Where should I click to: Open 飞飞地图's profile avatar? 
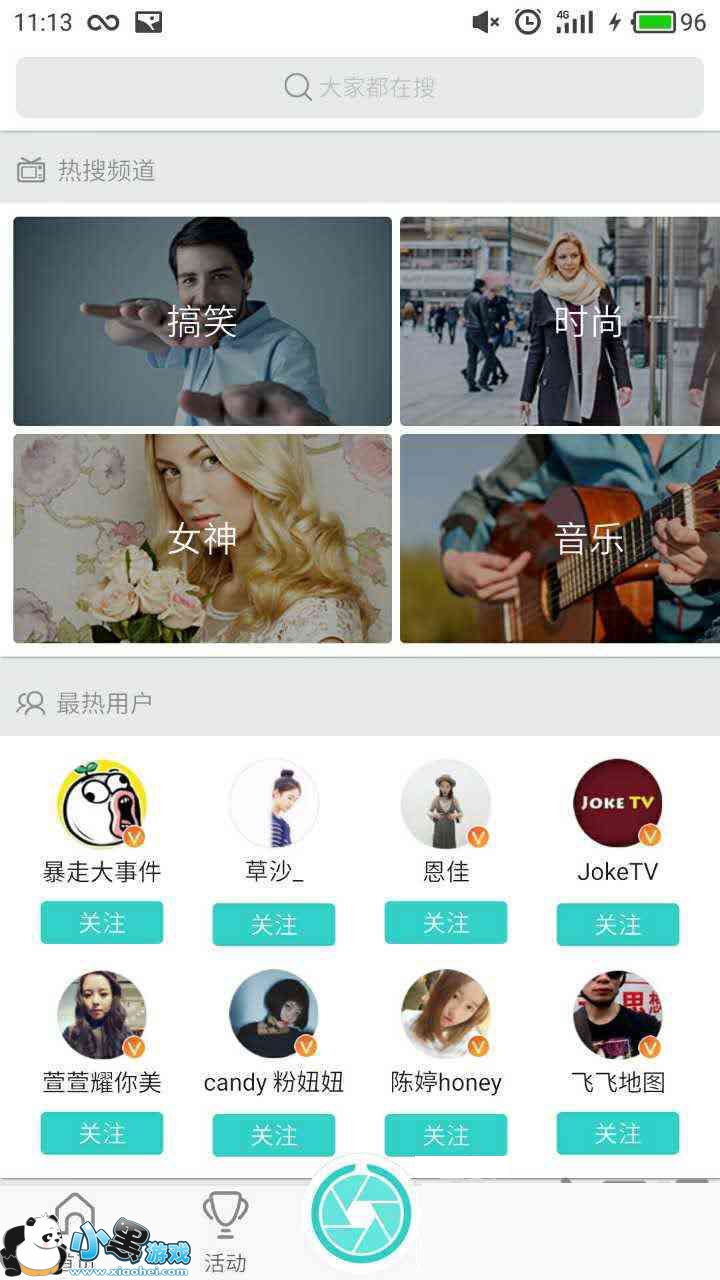click(618, 1014)
